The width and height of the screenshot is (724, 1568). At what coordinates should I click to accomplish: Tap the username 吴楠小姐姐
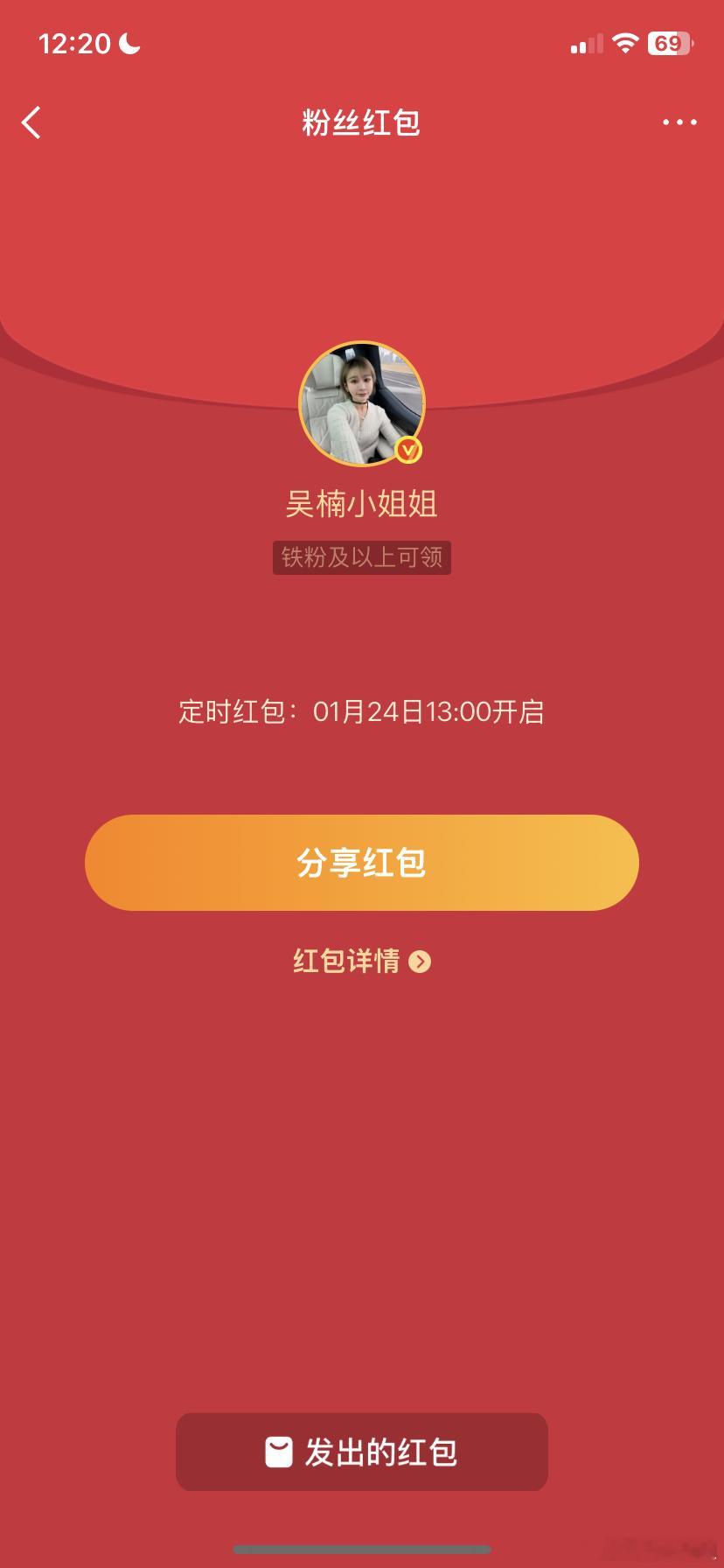click(361, 506)
